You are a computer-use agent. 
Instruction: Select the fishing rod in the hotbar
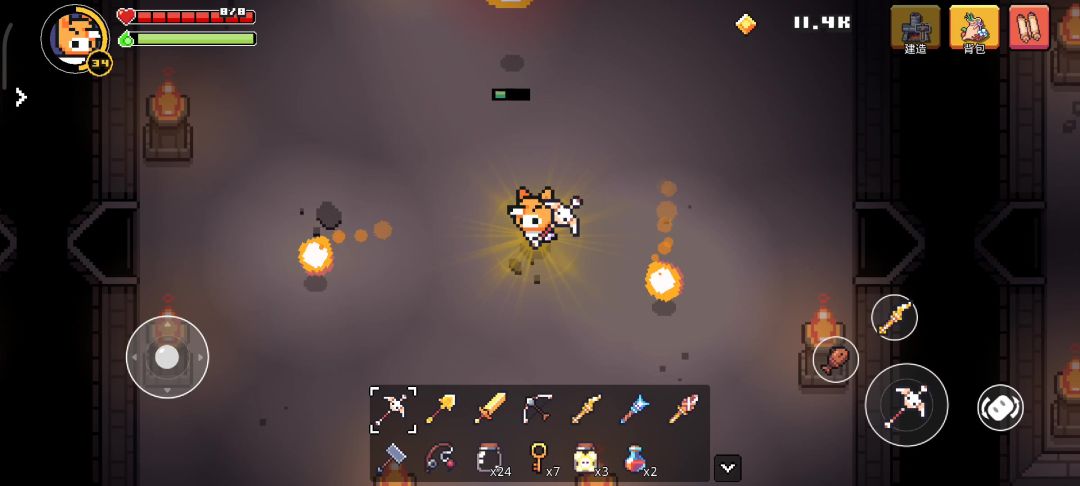(441, 457)
